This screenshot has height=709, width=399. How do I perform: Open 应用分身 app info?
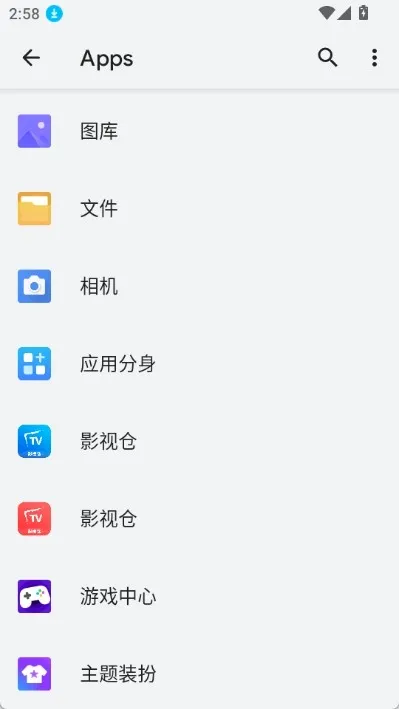coord(200,364)
